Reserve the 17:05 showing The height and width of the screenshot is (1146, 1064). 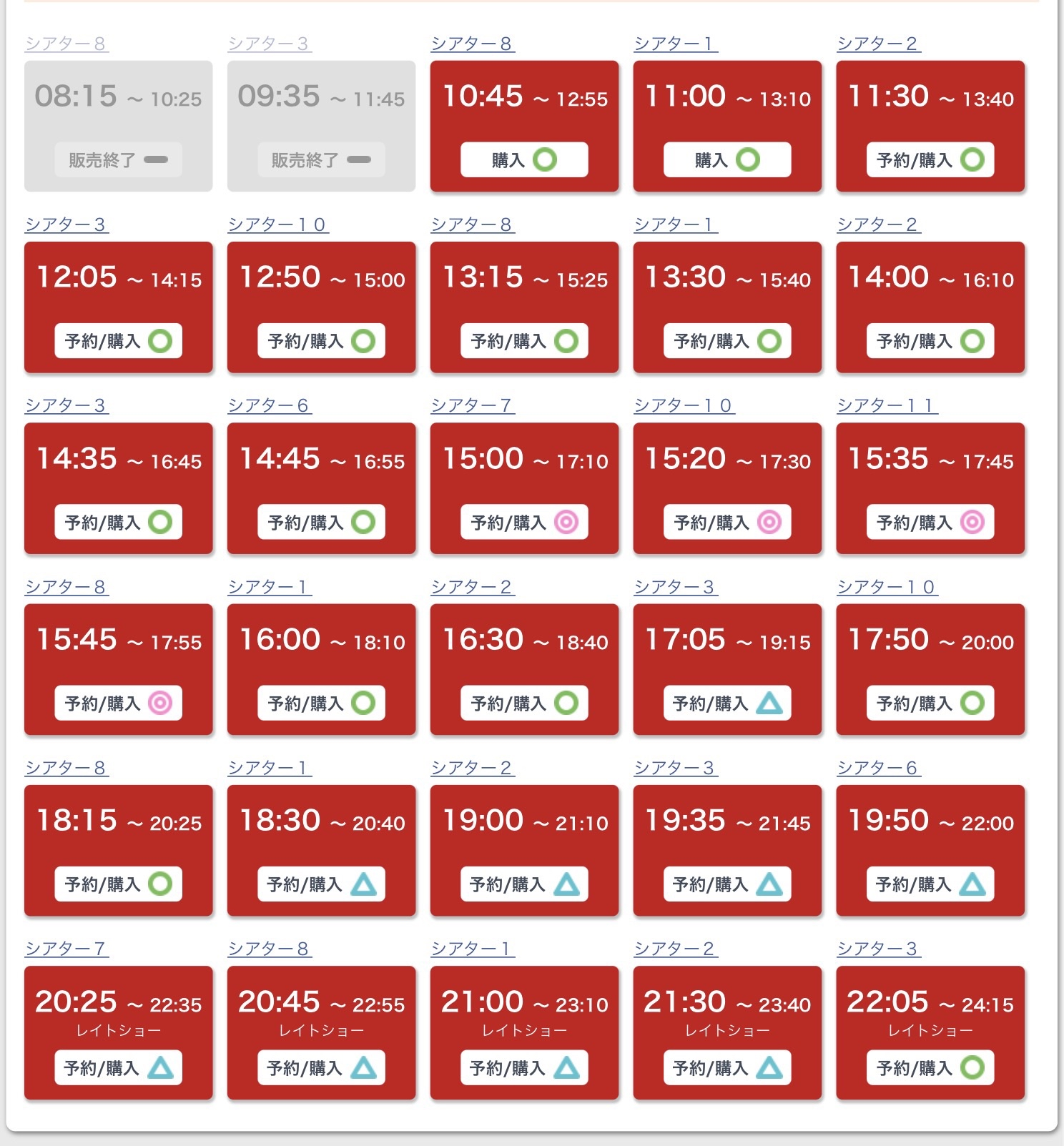[726, 703]
